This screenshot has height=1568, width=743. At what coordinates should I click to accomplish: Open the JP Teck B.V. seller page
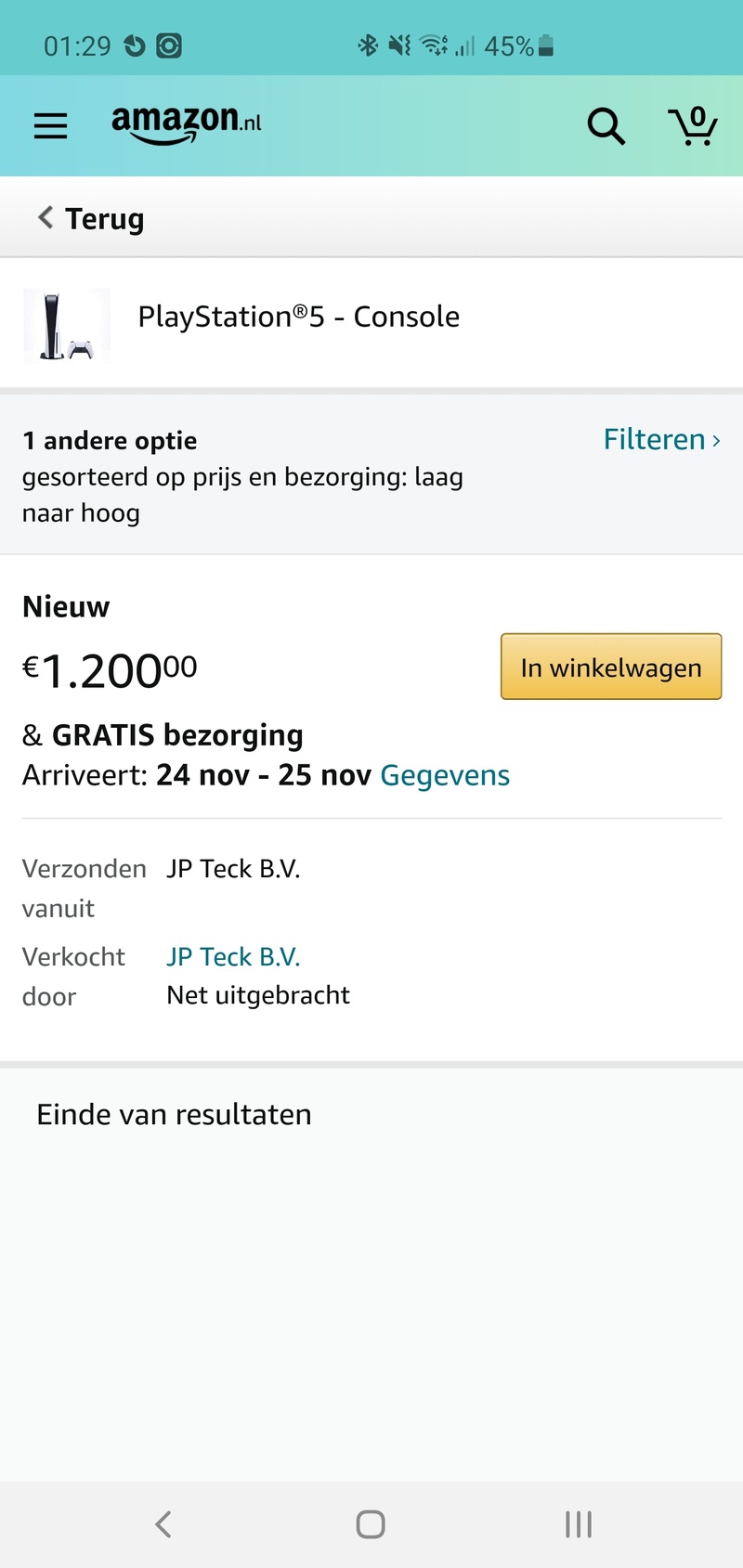pyautogui.click(x=233, y=956)
